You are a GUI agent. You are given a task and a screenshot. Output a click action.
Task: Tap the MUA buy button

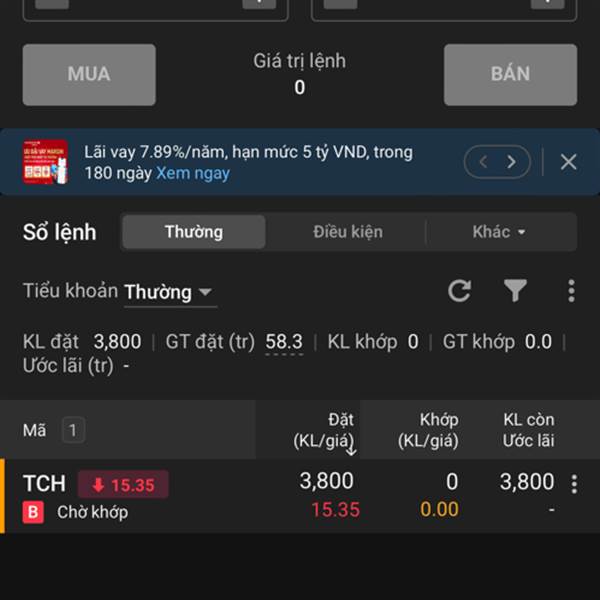coord(89,74)
